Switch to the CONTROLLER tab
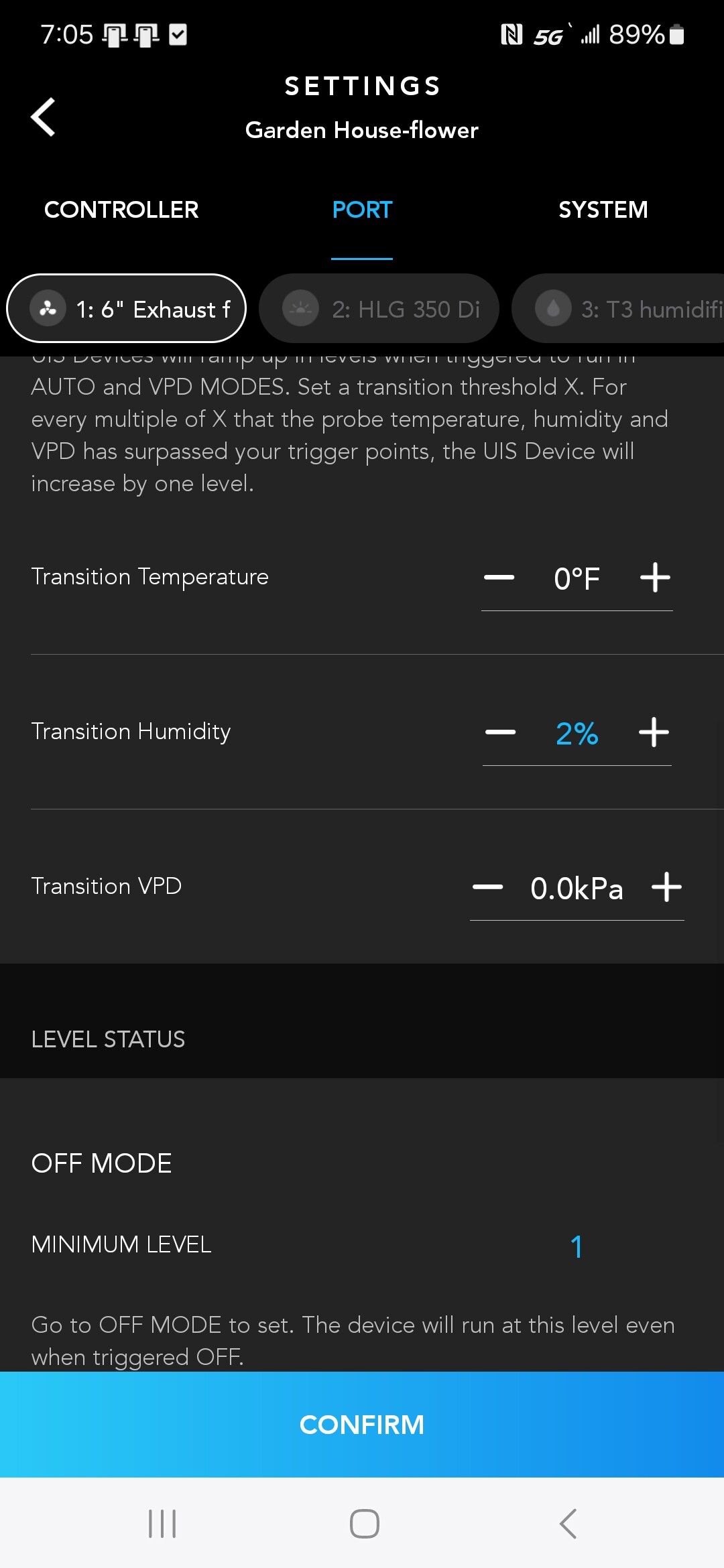The width and height of the screenshot is (724, 1568). 121,210
